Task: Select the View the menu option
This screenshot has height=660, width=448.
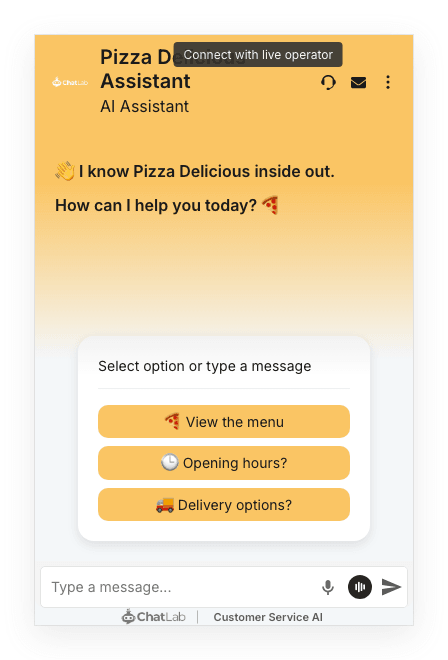Action: click(x=224, y=422)
